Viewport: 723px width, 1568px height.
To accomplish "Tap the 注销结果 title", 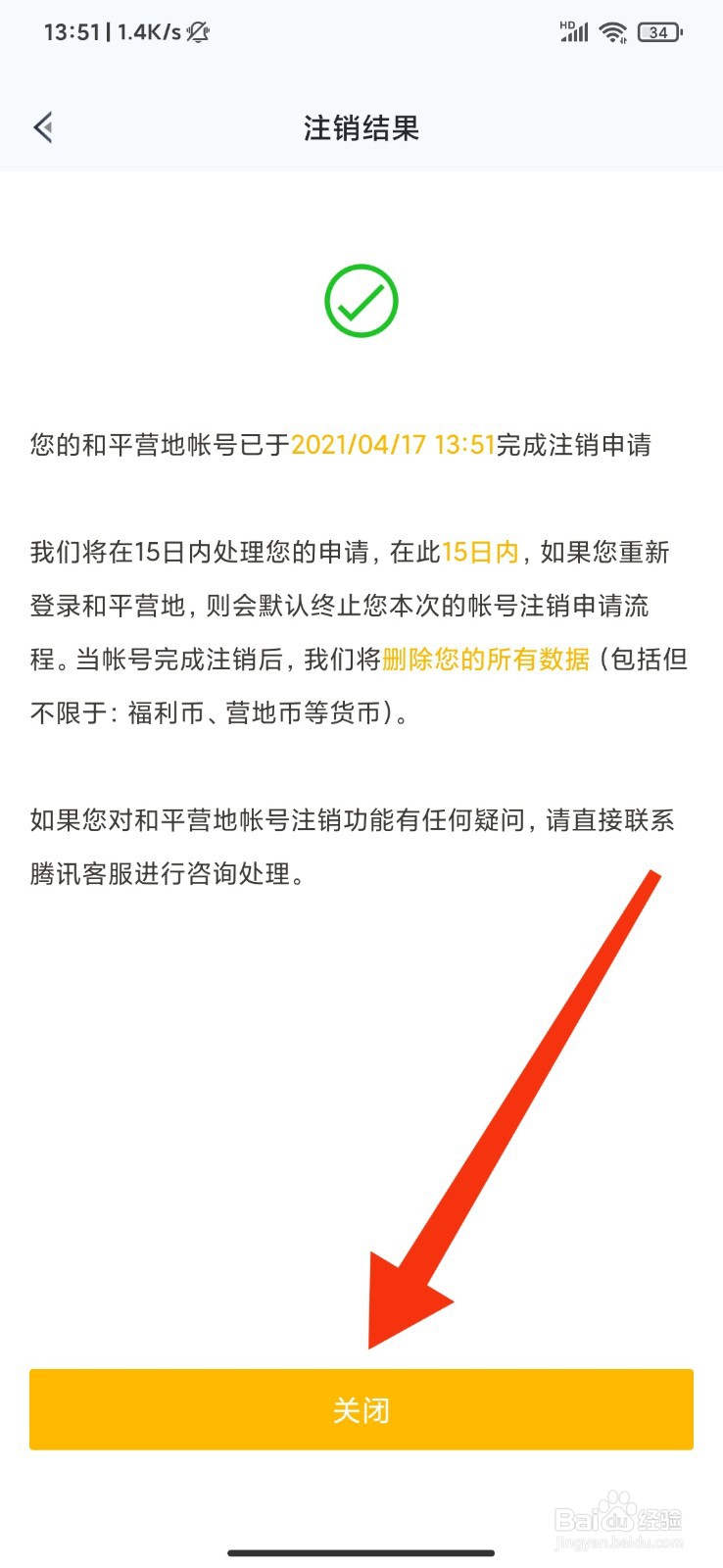I will 361,127.
